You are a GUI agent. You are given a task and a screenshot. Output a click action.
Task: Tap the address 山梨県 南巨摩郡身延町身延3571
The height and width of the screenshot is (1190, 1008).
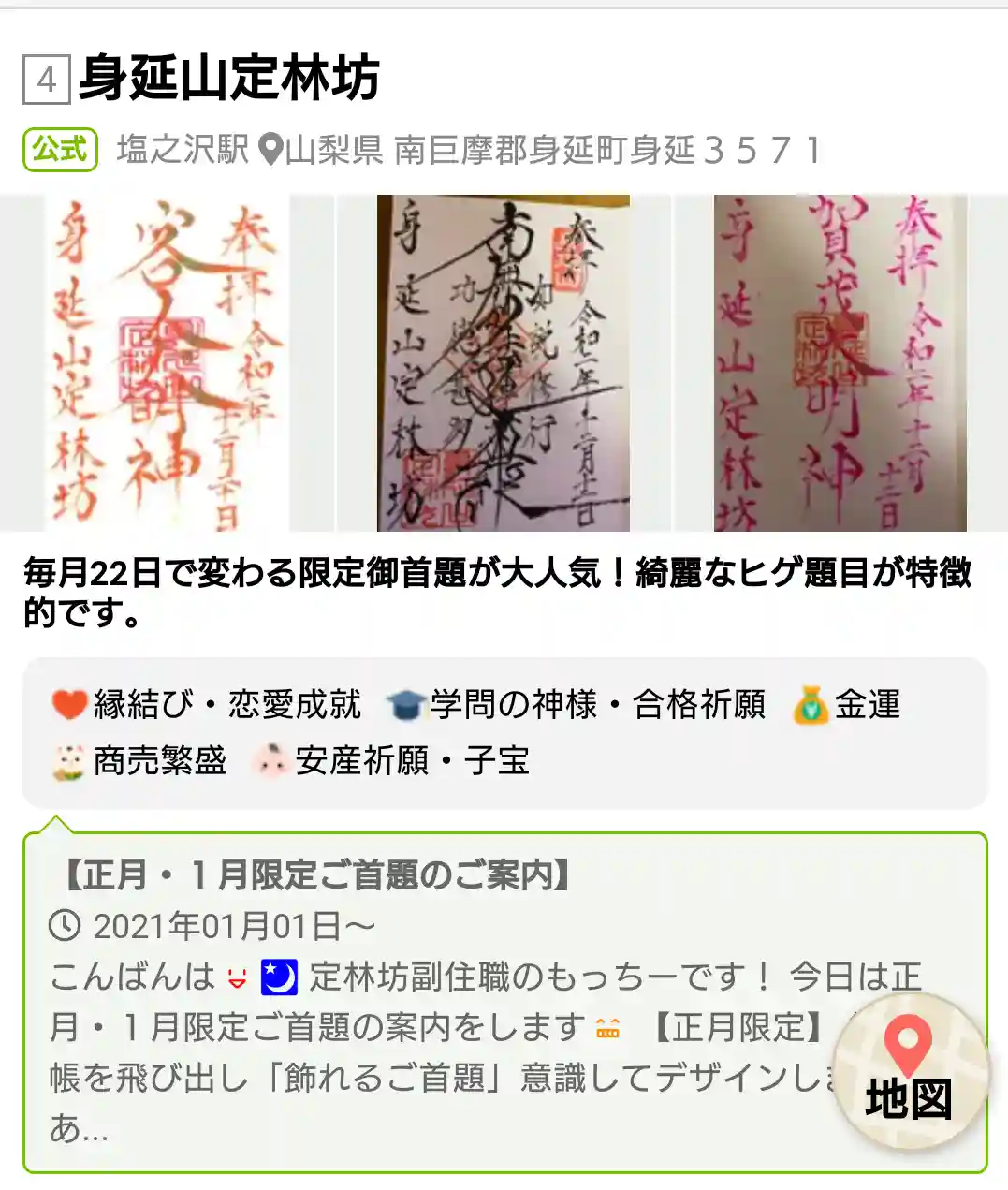click(x=552, y=150)
